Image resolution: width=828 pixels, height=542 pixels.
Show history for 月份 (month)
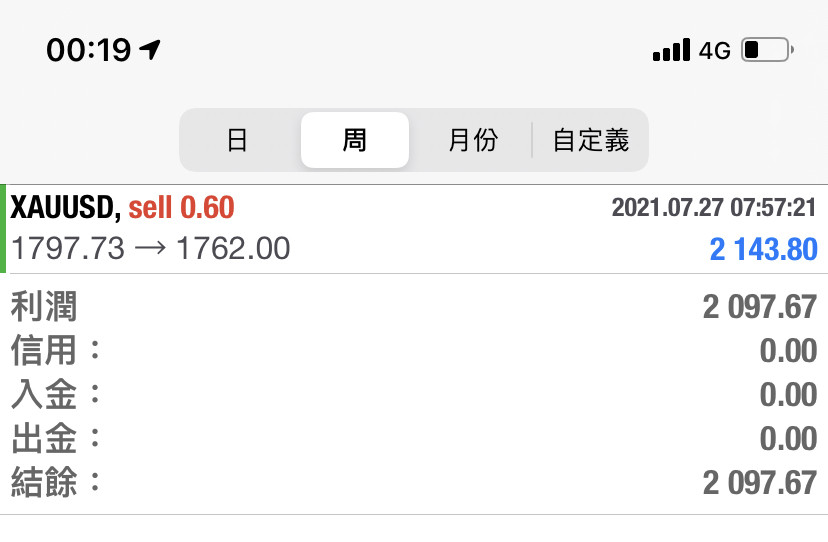[472, 140]
